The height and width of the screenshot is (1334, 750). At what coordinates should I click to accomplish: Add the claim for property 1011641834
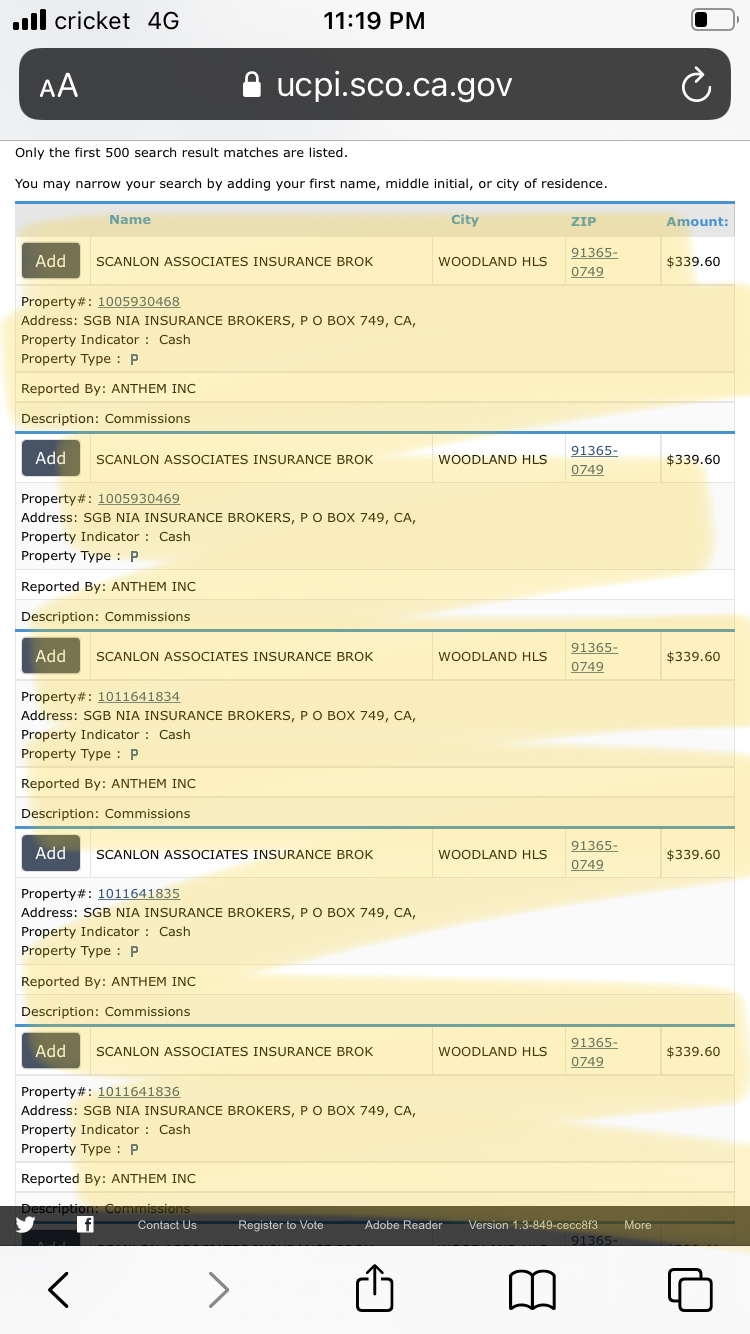tap(51, 656)
